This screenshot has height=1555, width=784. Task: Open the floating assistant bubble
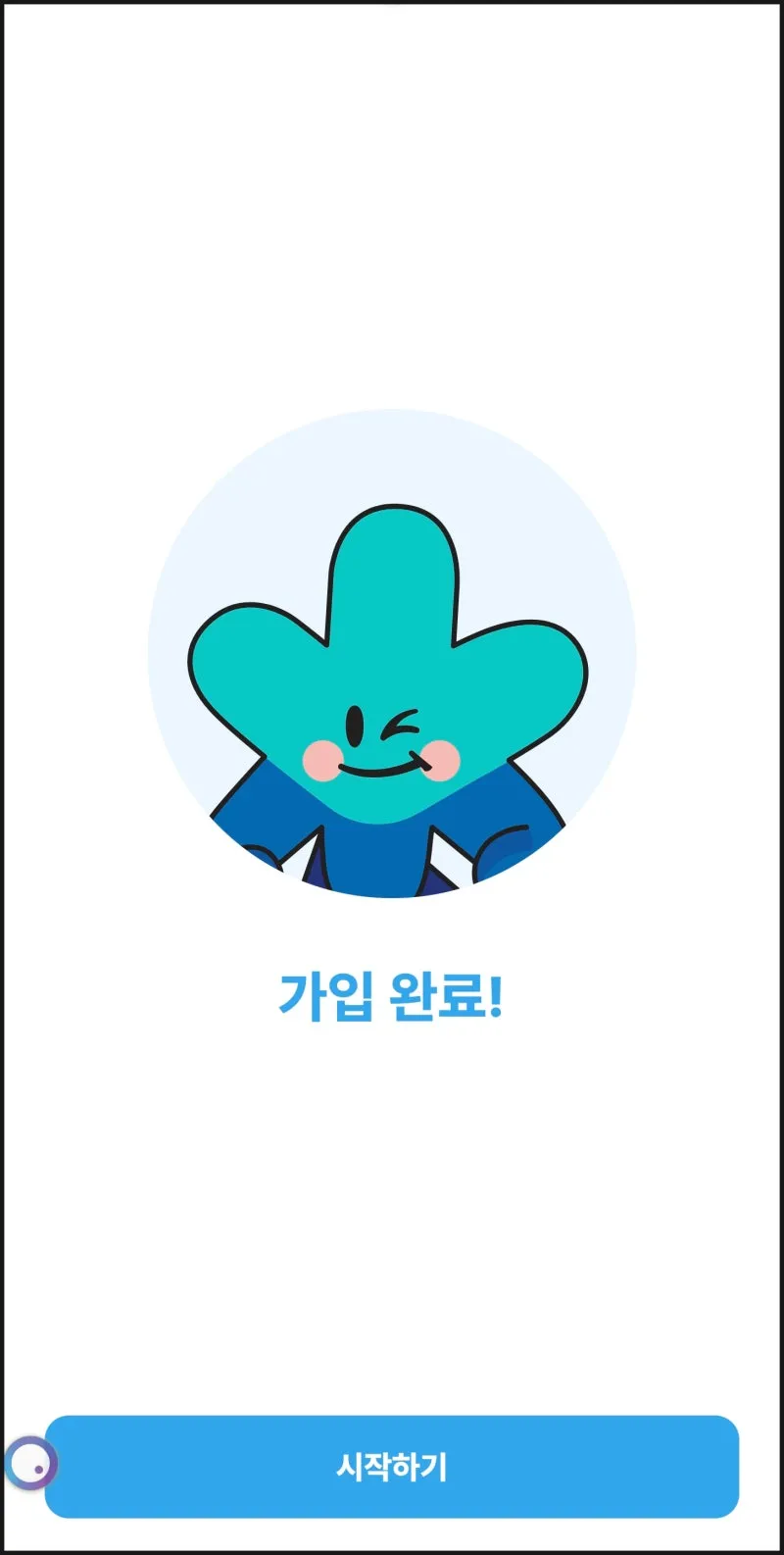(x=30, y=1465)
